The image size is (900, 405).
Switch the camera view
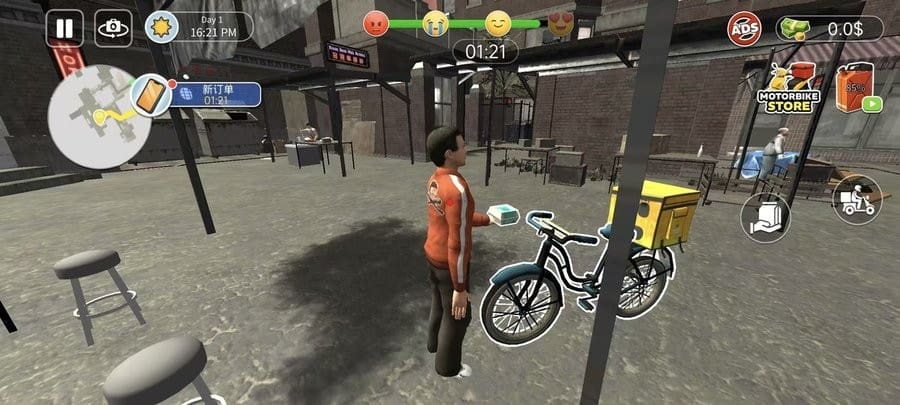pyautogui.click(x=113, y=27)
